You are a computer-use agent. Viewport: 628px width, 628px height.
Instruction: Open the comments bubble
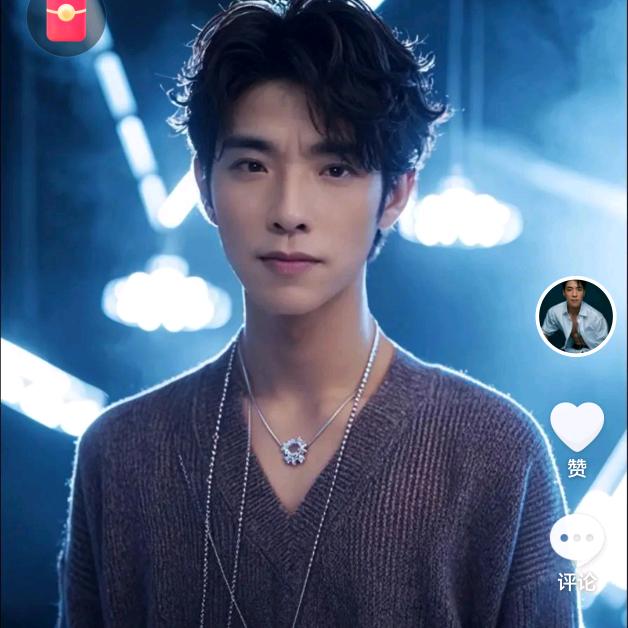(577, 539)
